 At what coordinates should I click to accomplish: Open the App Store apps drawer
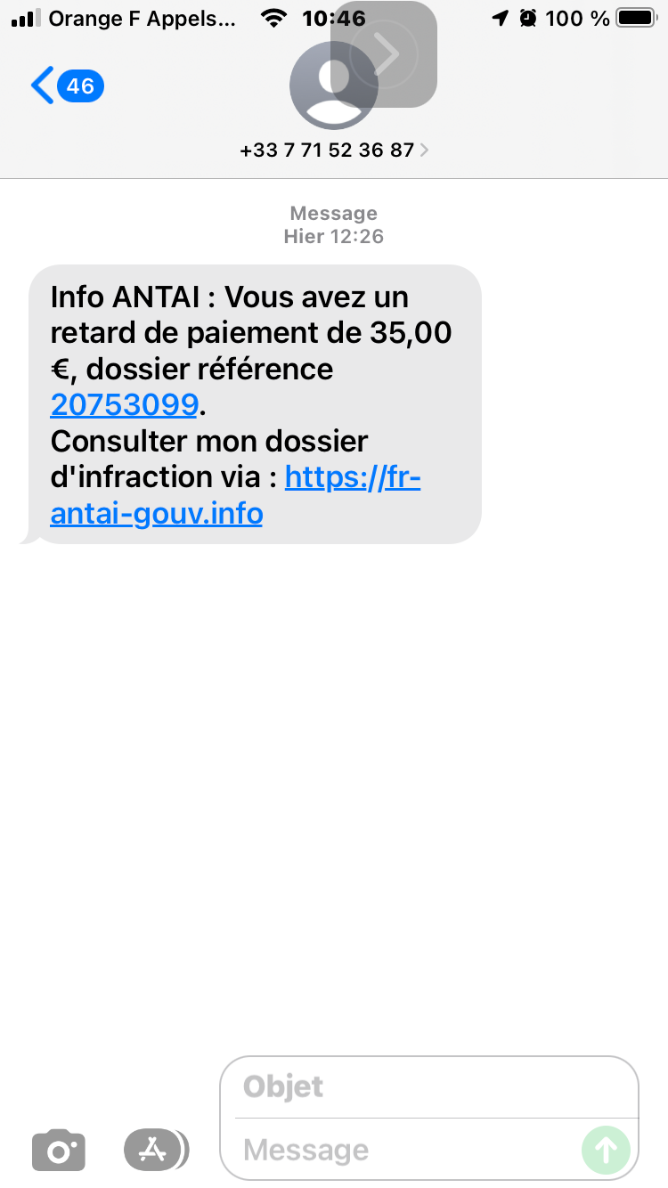click(155, 1150)
